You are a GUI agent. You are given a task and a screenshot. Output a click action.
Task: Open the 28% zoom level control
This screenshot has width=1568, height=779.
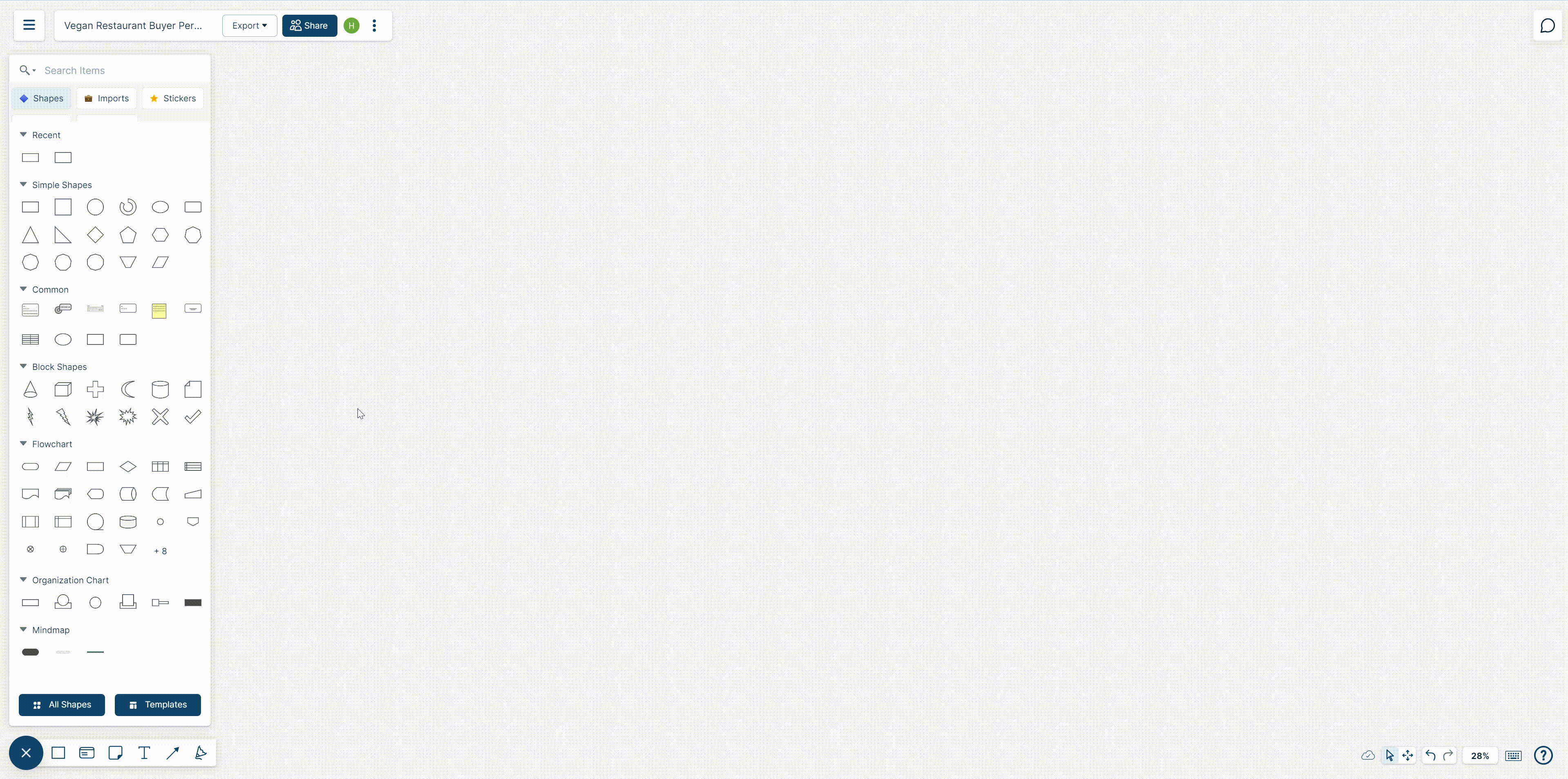tap(1480, 756)
